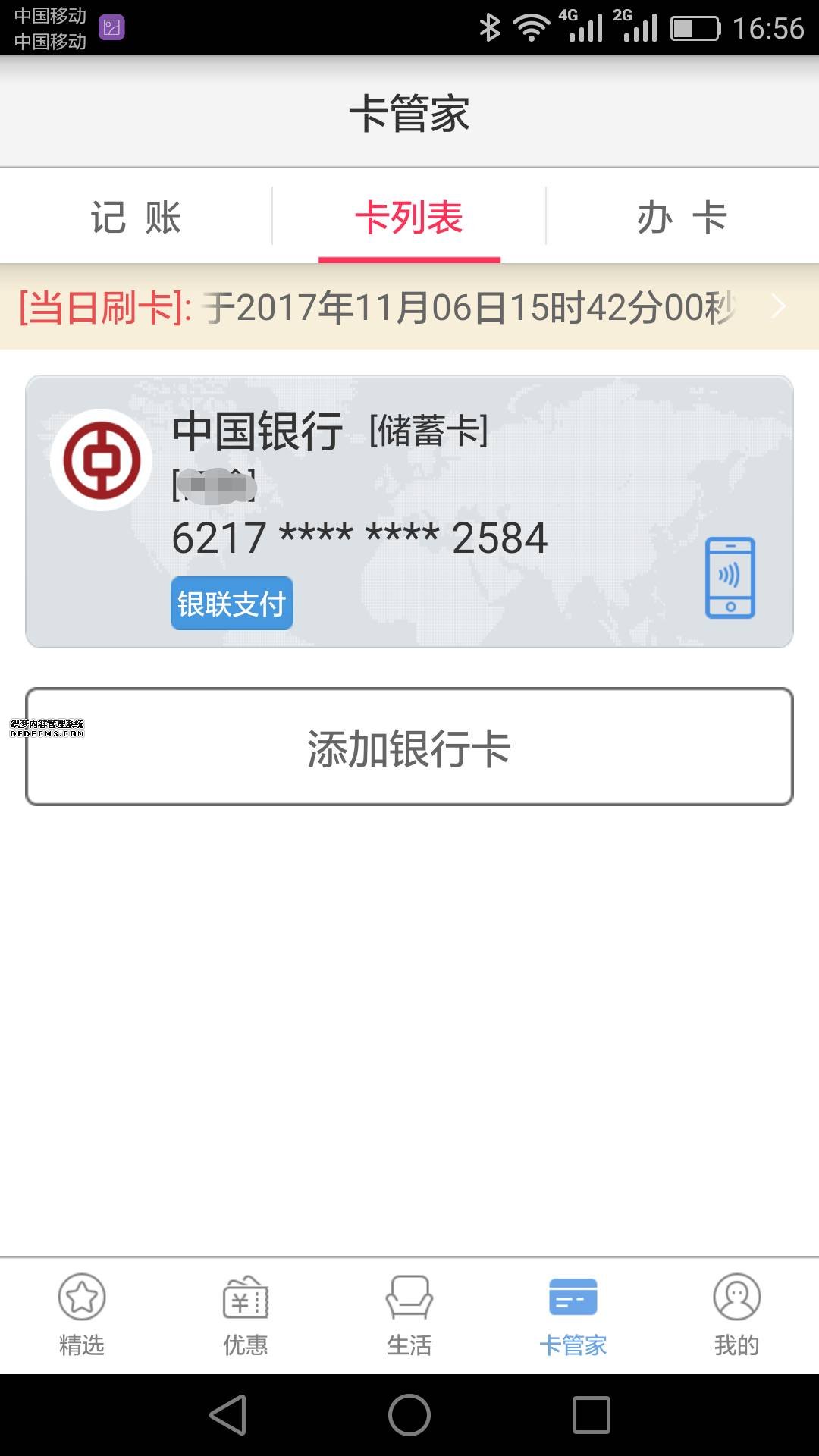Open 我的 profile icon
This screenshot has height=1456, width=819.
click(736, 1297)
